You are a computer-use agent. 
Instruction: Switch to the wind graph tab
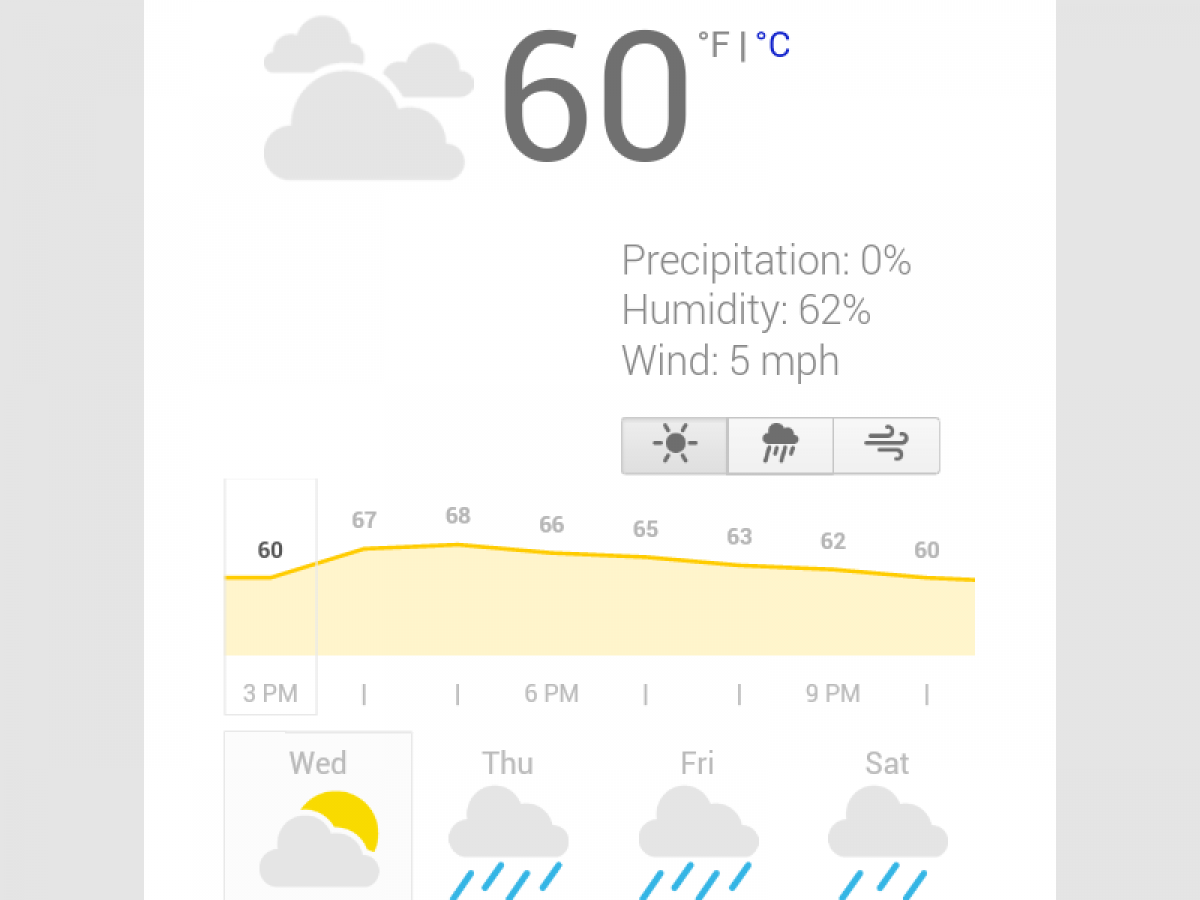pyautogui.click(x=886, y=445)
